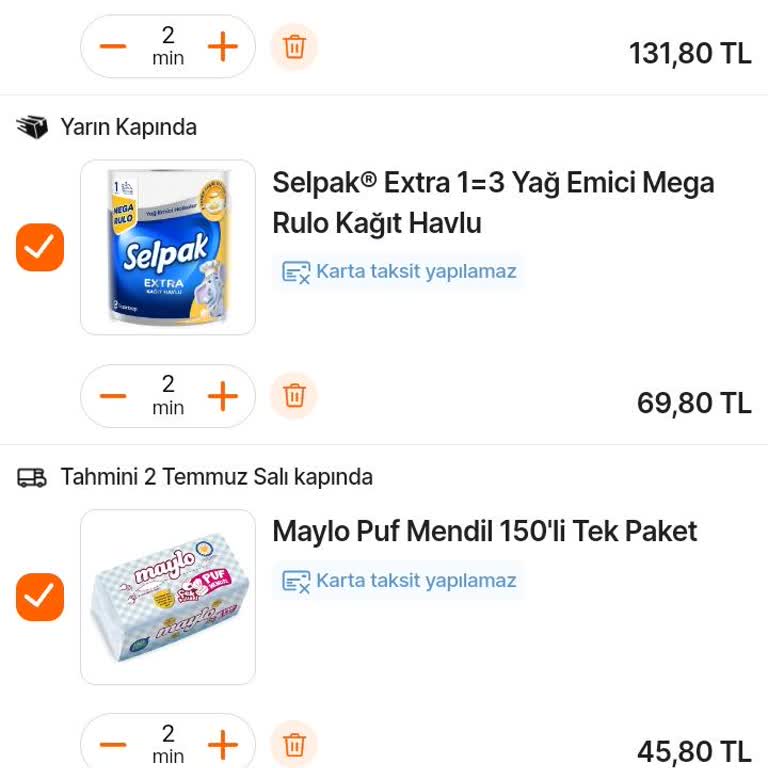
Task: Increase quantity of the 131,80 TL item
Action: (223, 47)
